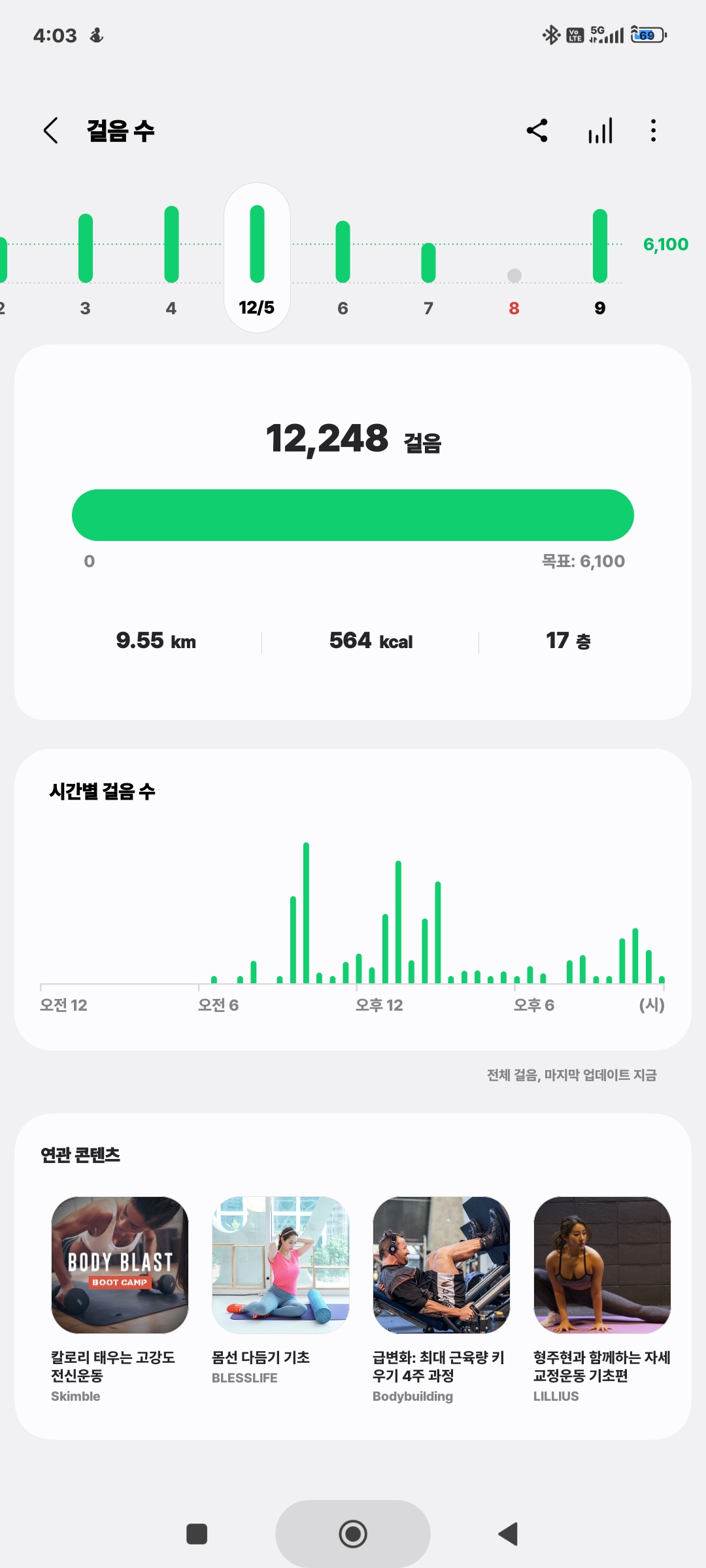
Task: Open 칼로리 태우는 고강도 전신운동 by Skimble
Action: click(120, 1265)
